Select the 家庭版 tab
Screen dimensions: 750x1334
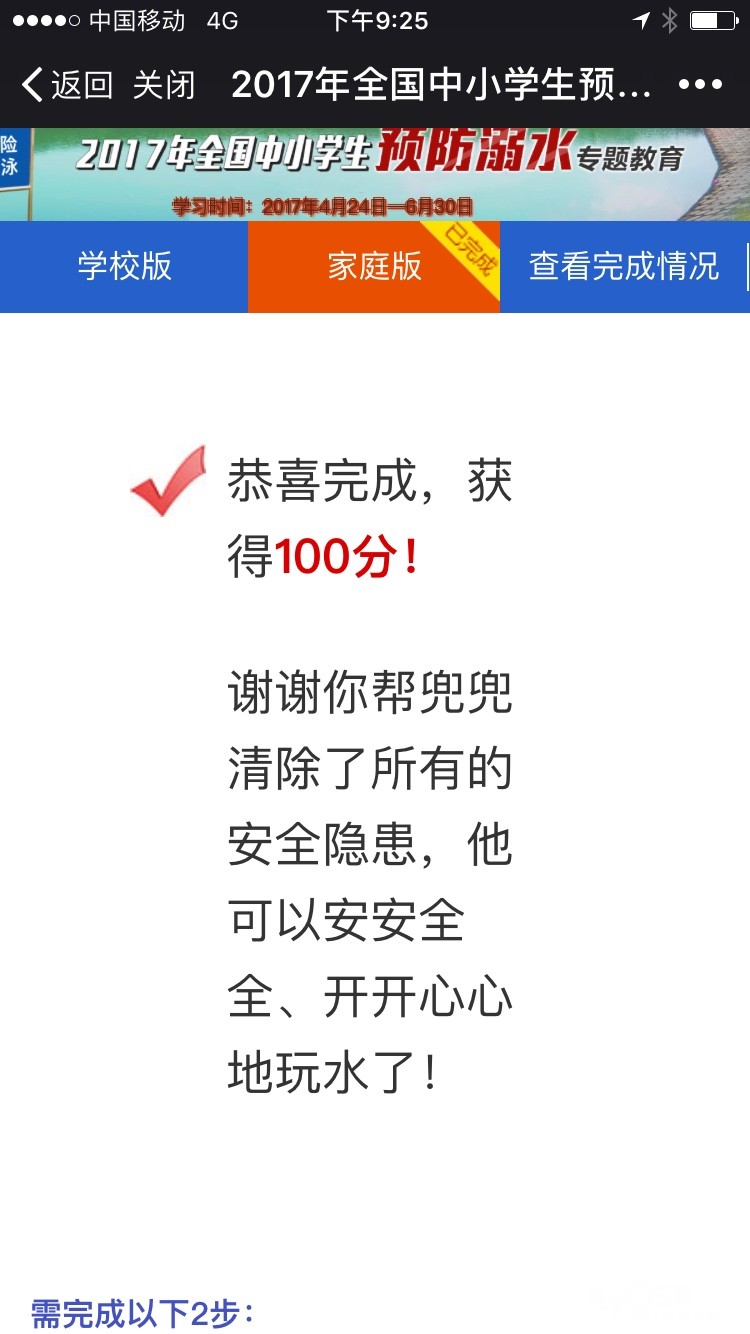click(374, 267)
